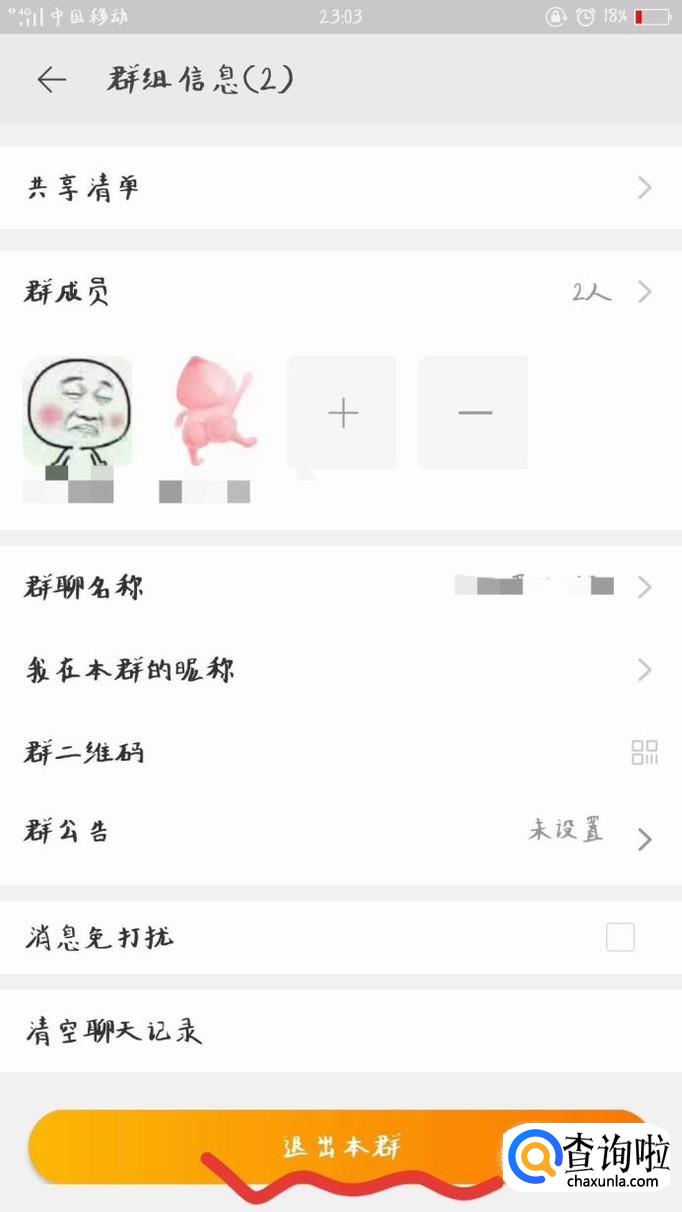Change 我在本群的昵称 nickname
Screen dimensions: 682x1212
340,670
